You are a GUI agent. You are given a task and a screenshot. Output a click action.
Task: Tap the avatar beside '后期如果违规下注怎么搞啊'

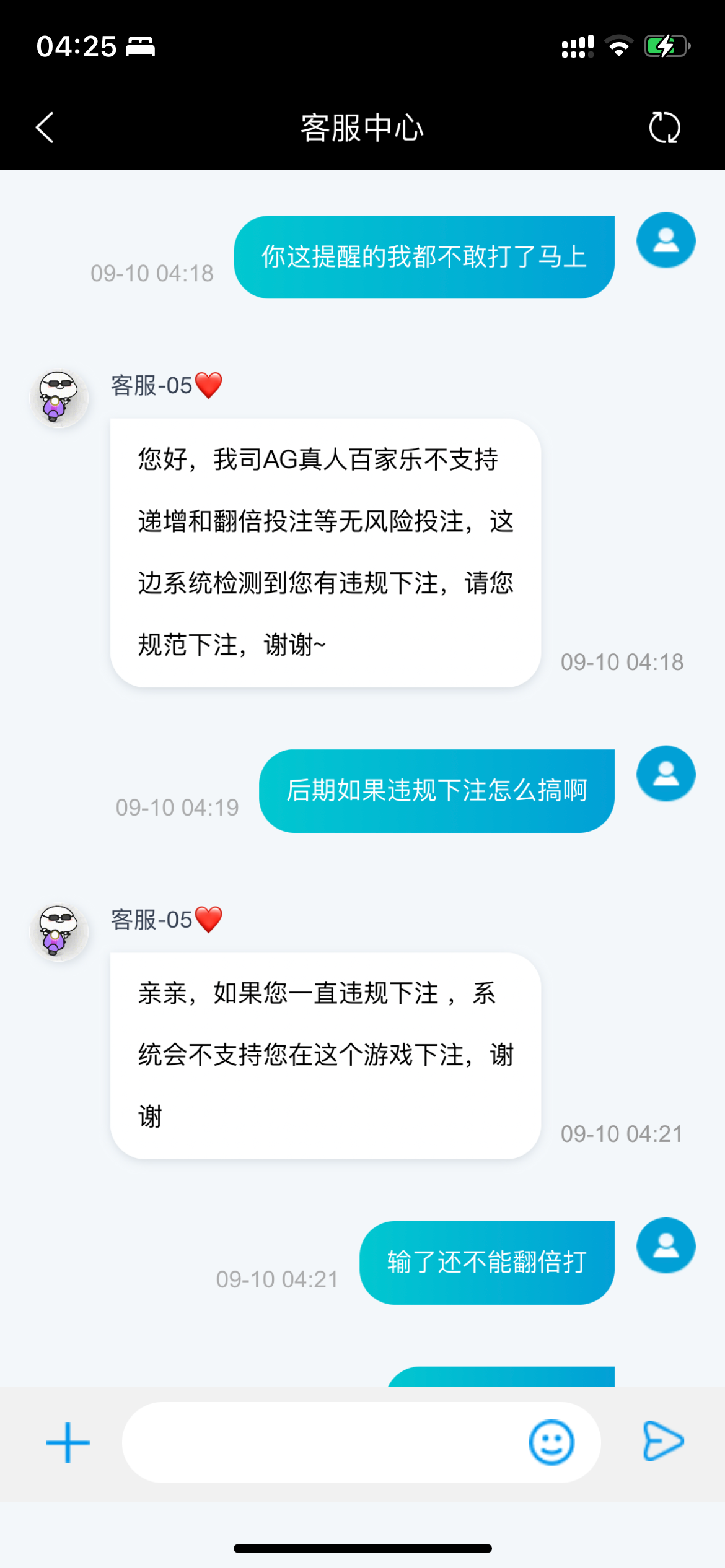pyautogui.click(x=666, y=774)
